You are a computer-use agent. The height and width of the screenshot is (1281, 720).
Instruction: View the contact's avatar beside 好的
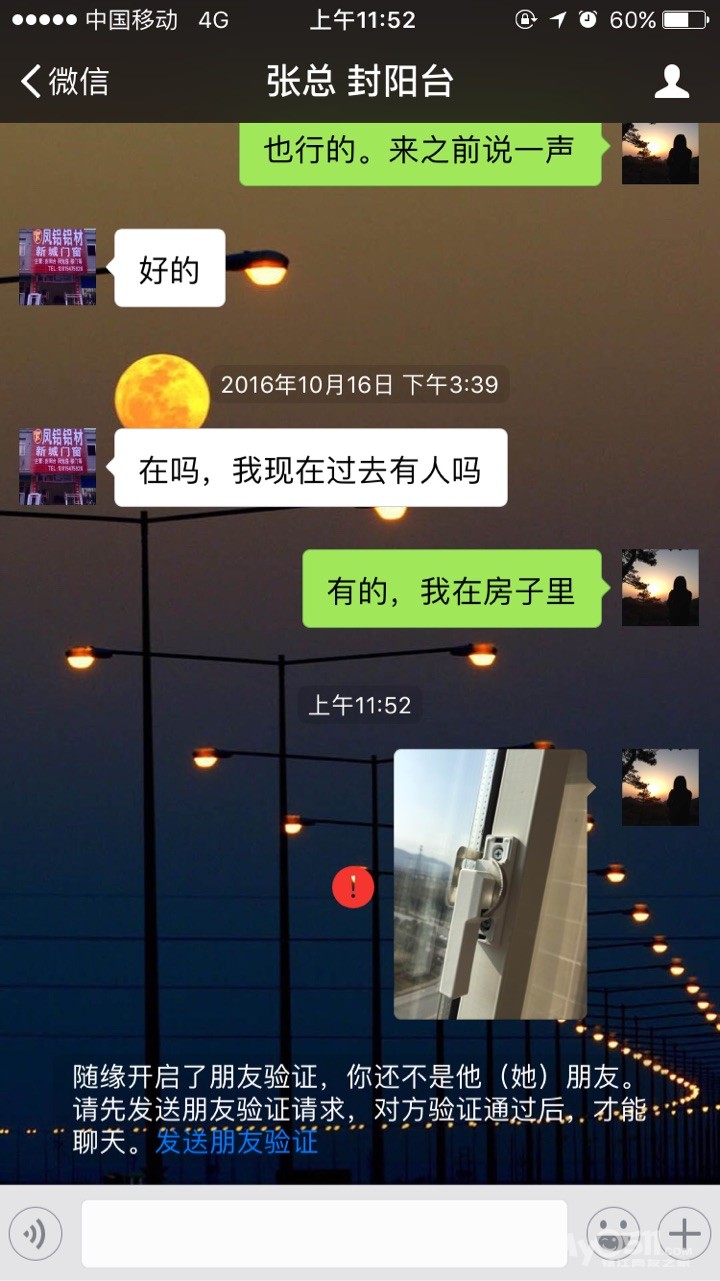pyautogui.click(x=58, y=267)
